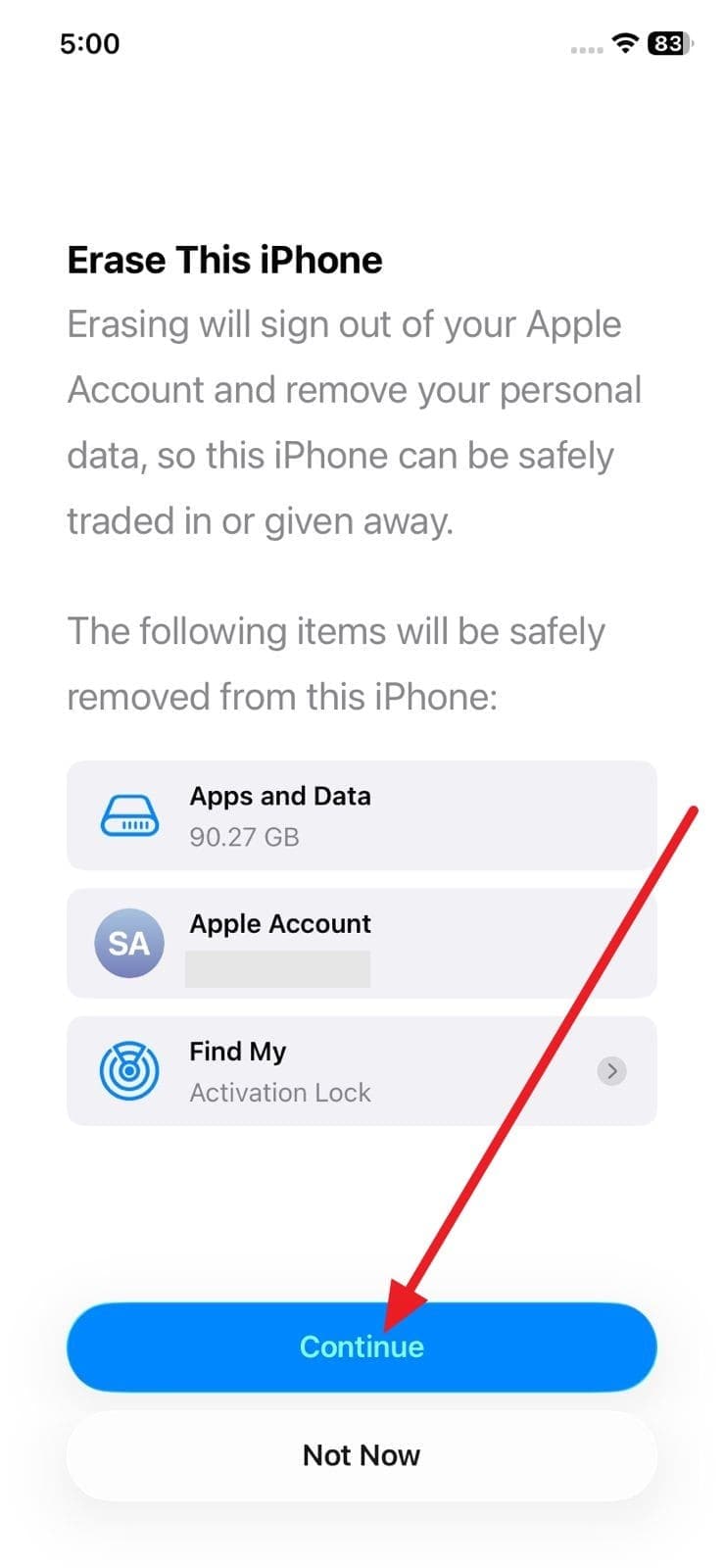
Task: Choose Not Now to cancel erasing
Action: tap(362, 1455)
